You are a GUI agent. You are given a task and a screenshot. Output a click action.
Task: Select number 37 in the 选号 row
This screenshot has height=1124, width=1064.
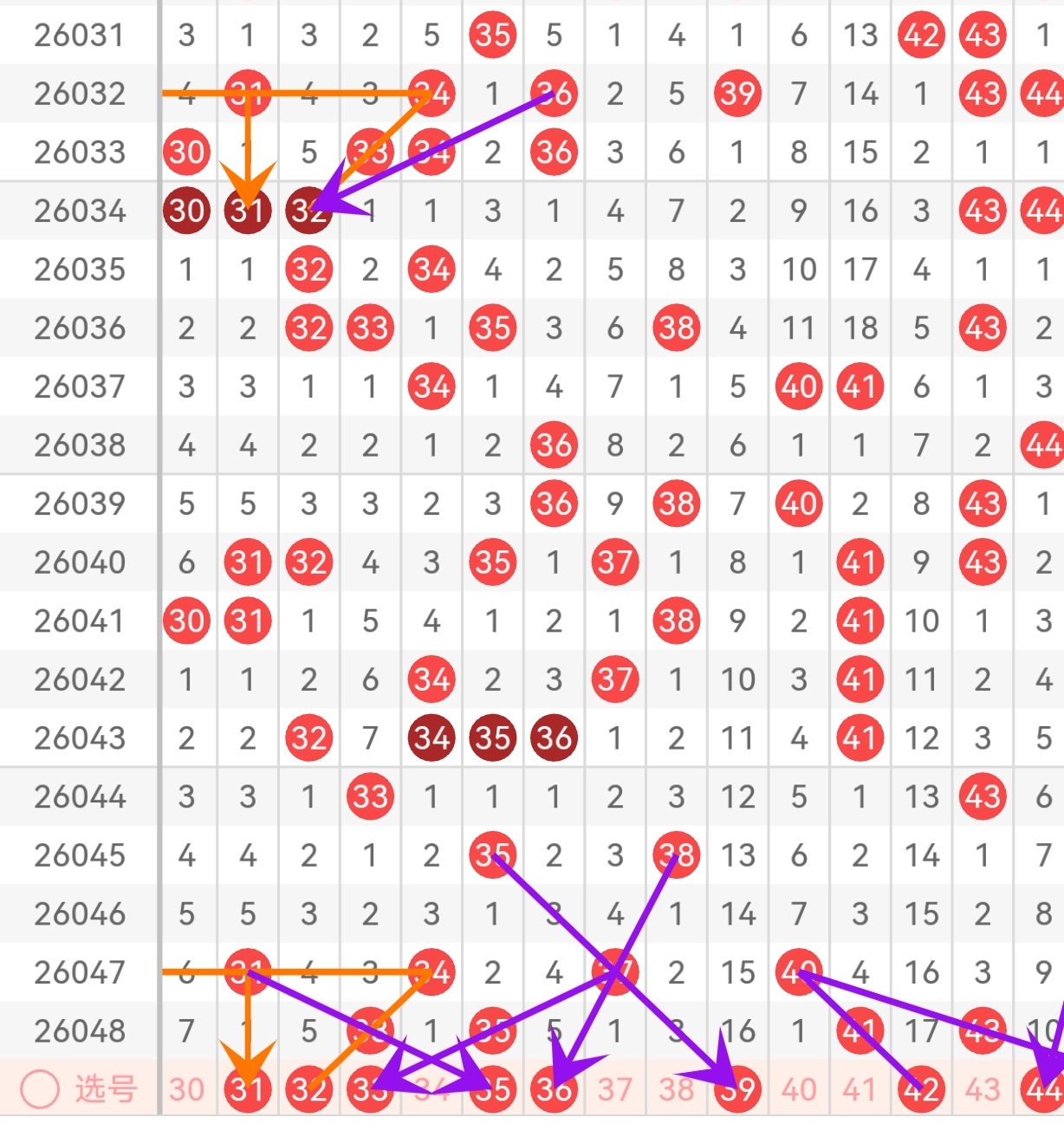(x=615, y=1089)
